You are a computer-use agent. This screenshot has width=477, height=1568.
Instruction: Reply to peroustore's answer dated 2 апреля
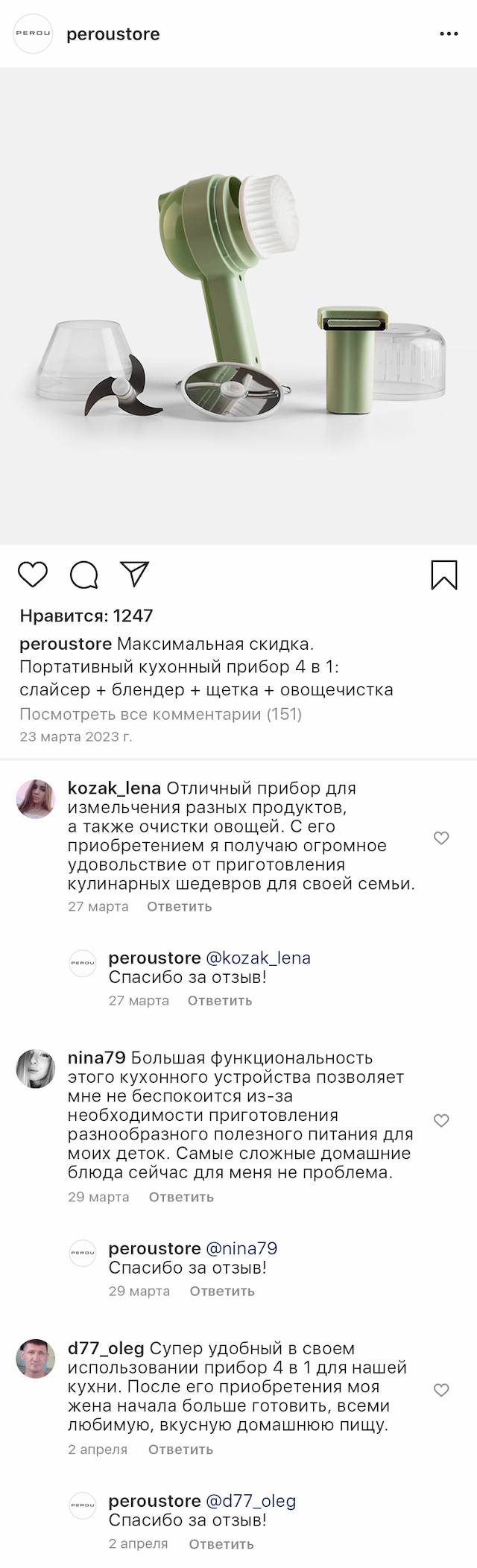pos(221,1544)
